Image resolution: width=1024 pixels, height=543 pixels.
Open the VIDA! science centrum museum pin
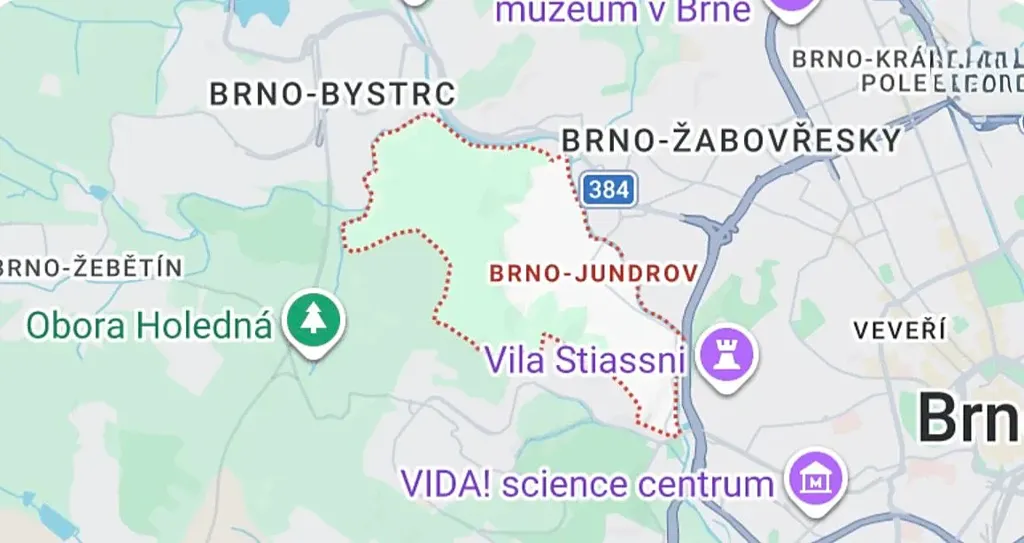click(818, 479)
